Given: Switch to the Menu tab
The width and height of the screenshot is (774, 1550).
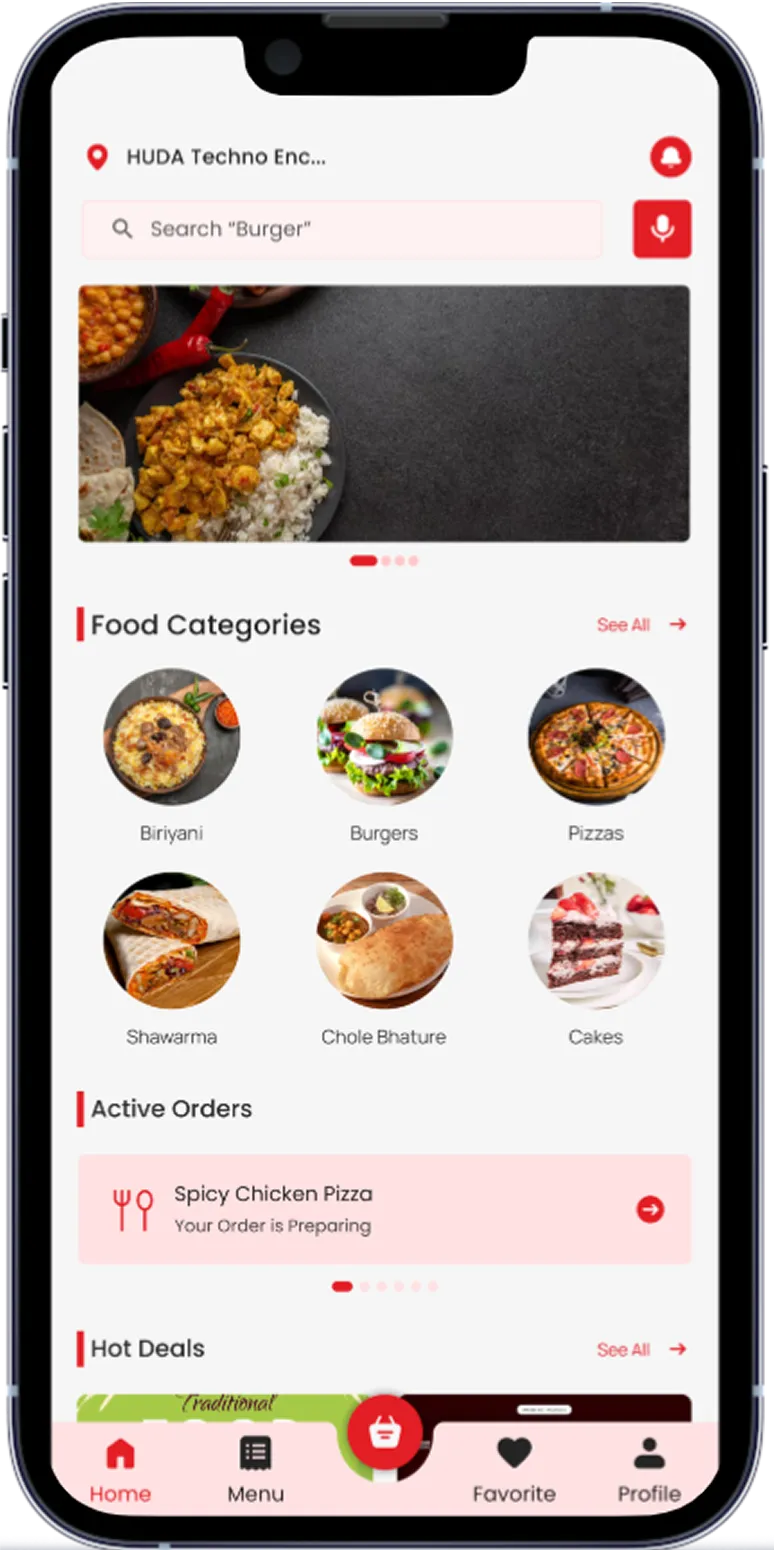Looking at the screenshot, I should (x=255, y=1470).
